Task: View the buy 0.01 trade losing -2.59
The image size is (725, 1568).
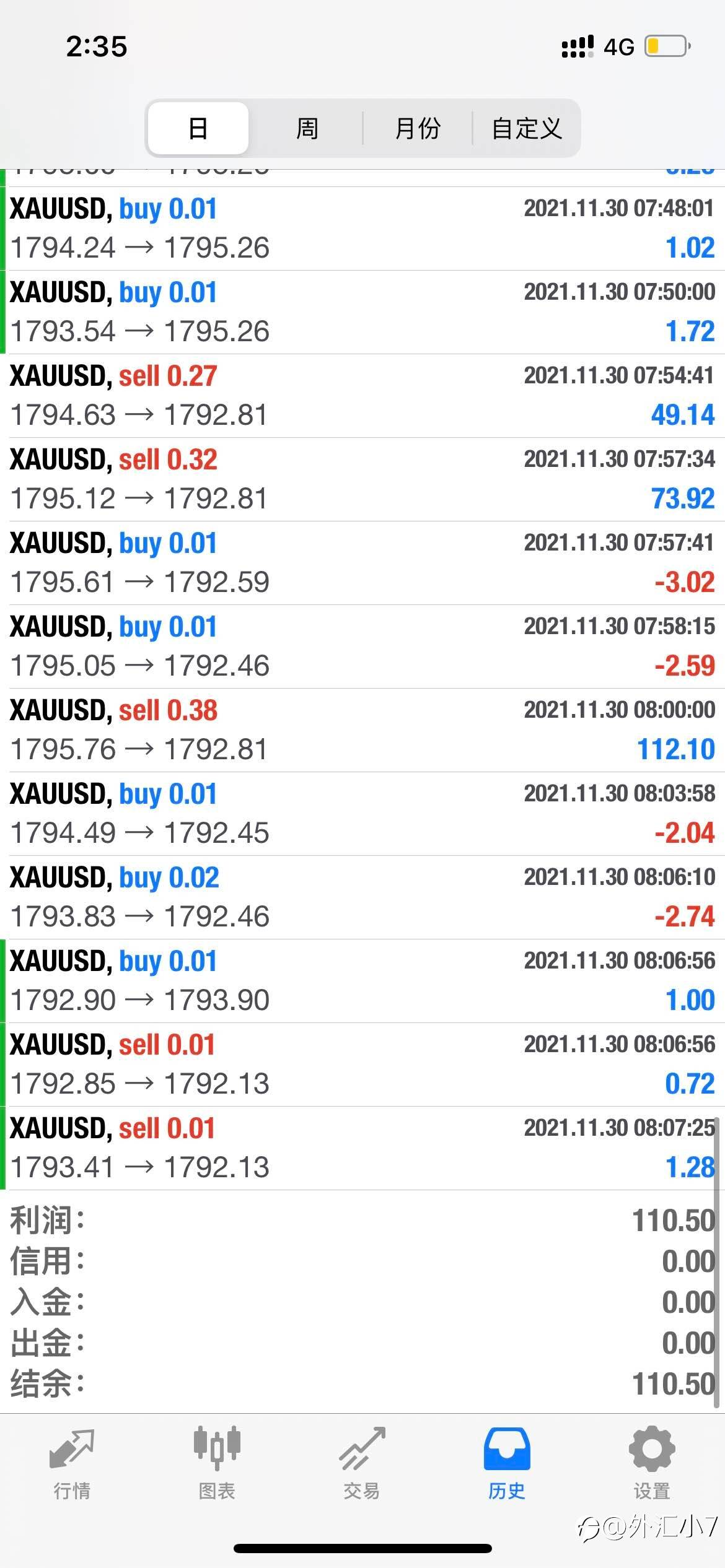Action: [x=362, y=647]
